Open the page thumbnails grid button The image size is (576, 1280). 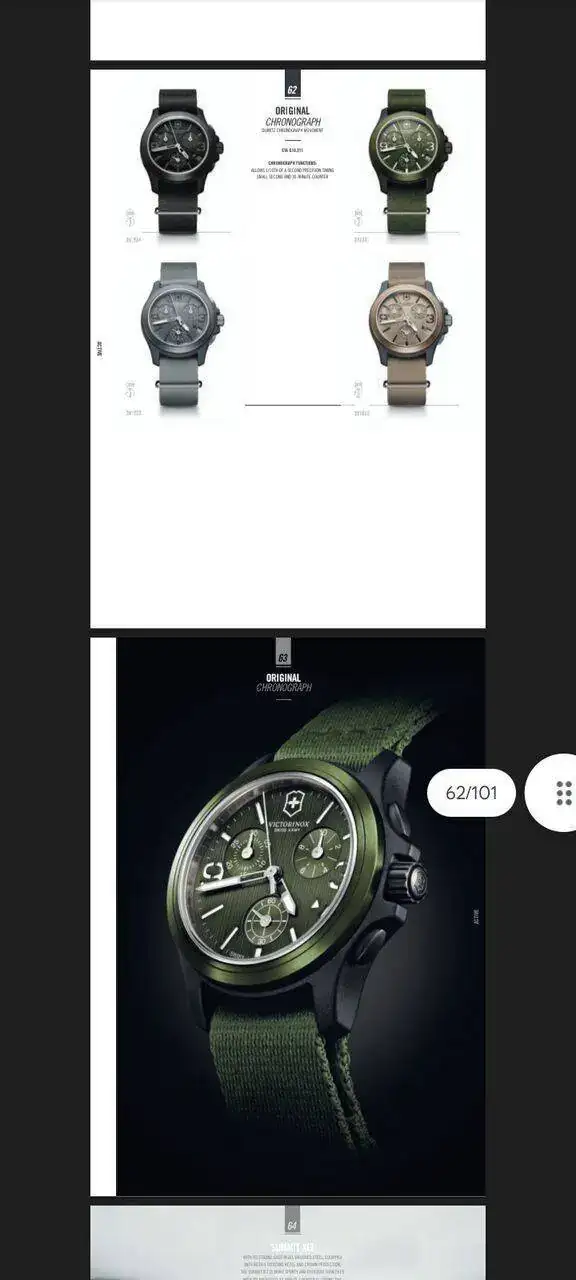pyautogui.click(x=562, y=793)
